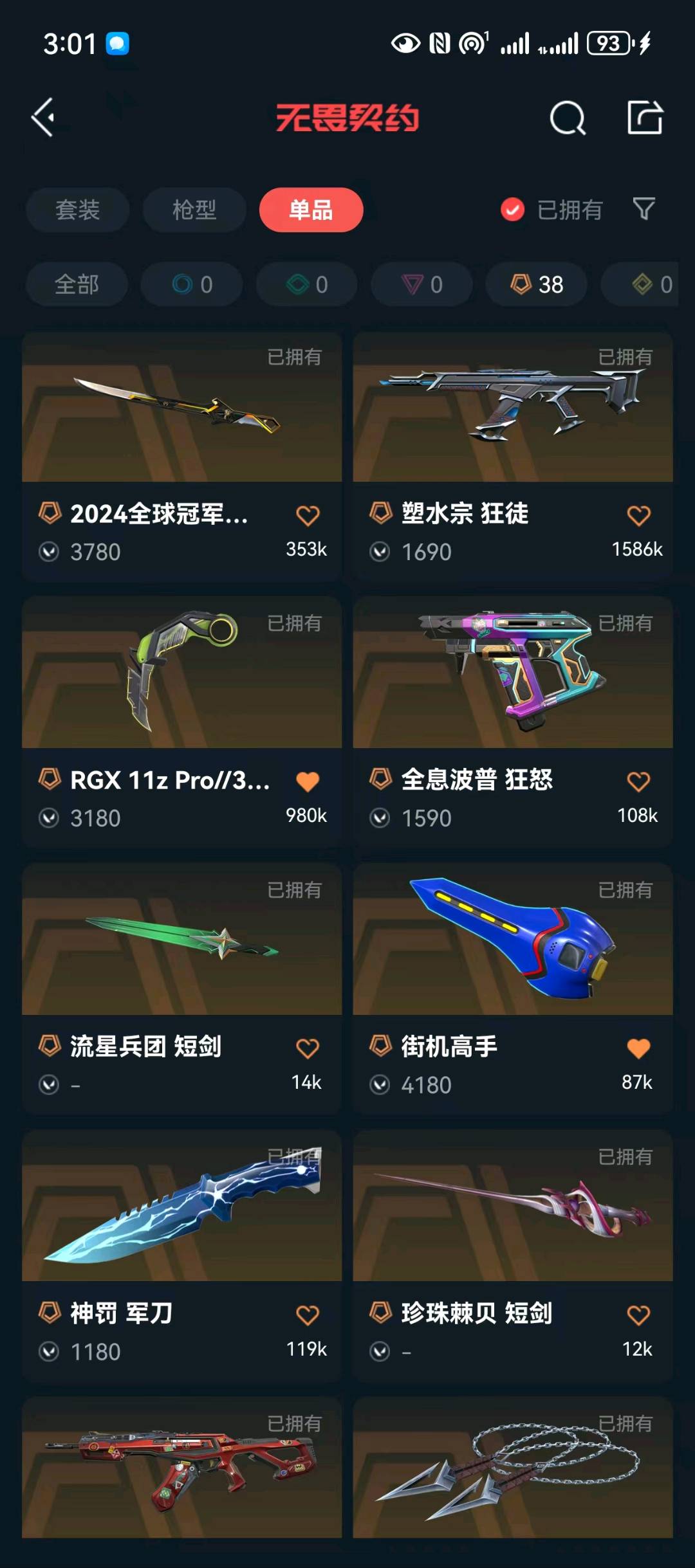Favorite the 流星兵团 短剑 skin
695x1568 pixels.
point(308,1048)
